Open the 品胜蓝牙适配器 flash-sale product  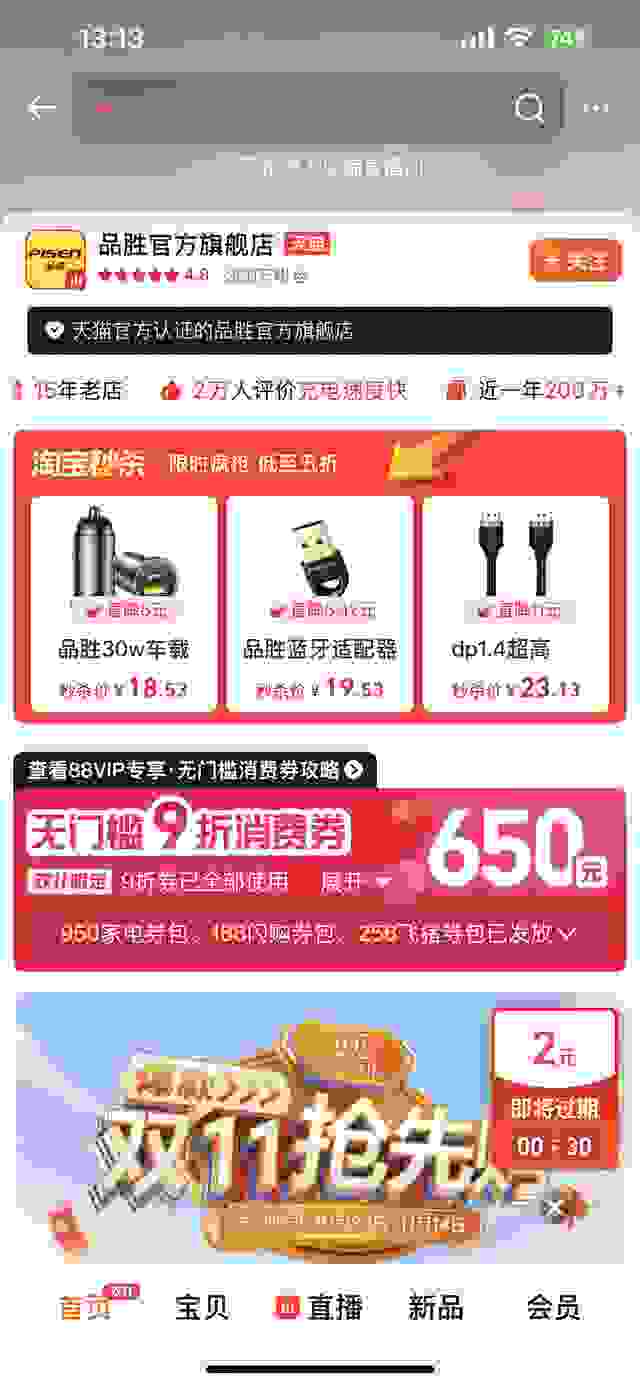tap(320, 604)
